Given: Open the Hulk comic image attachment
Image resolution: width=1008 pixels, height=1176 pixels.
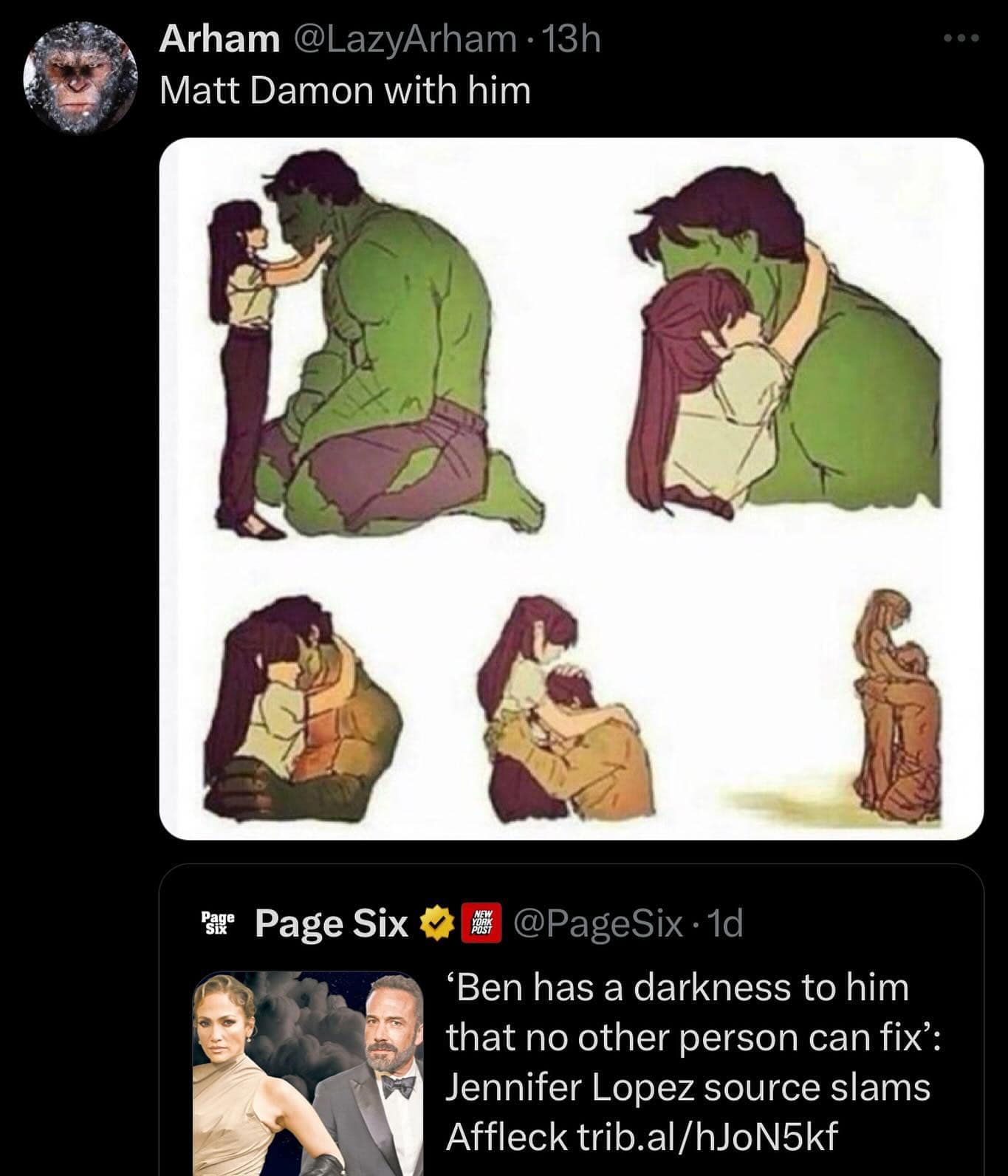Looking at the screenshot, I should pyautogui.click(x=571, y=488).
